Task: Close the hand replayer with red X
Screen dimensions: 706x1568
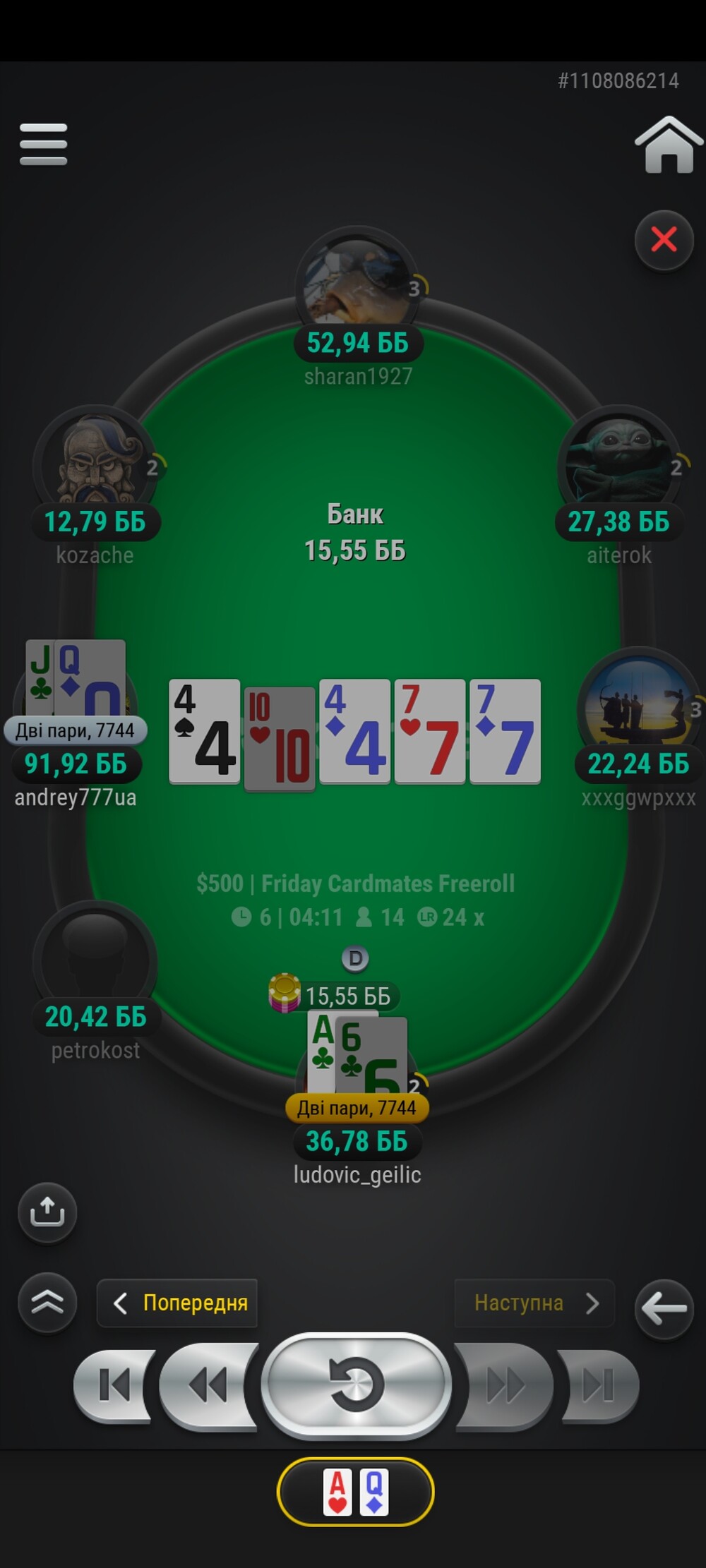Action: click(x=664, y=240)
